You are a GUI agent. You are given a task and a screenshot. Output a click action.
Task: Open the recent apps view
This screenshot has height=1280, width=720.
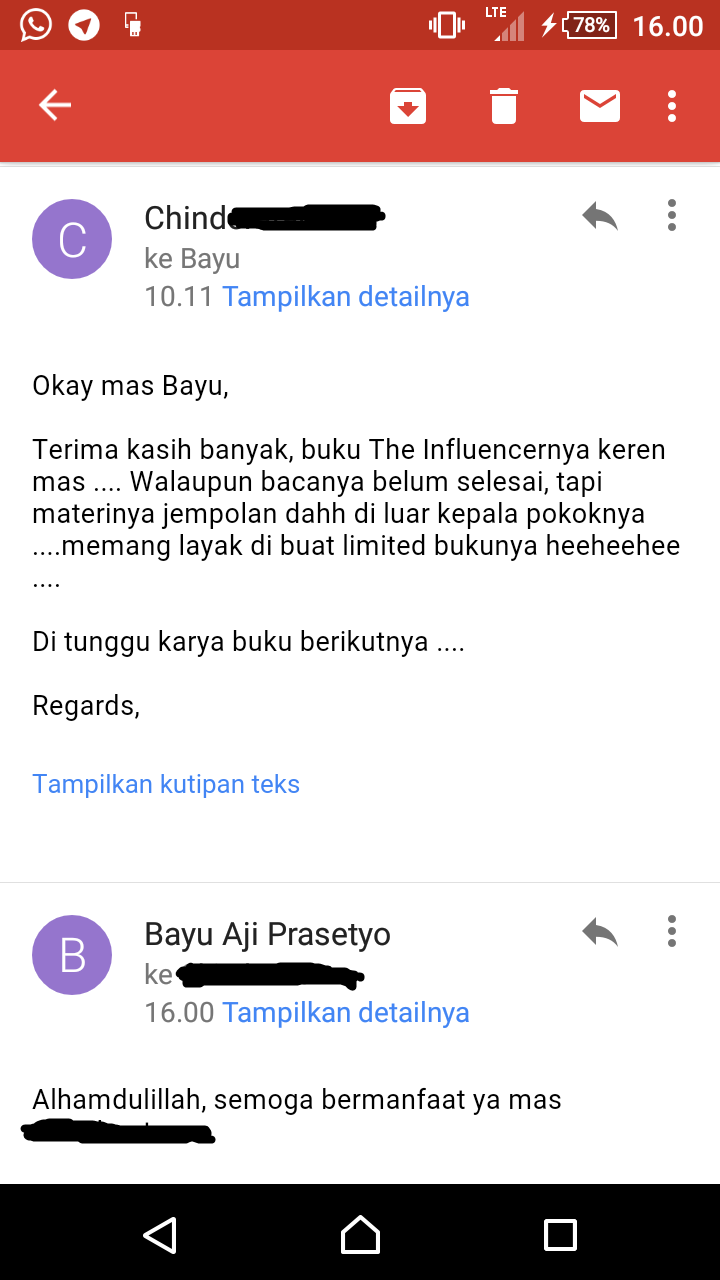(560, 1235)
